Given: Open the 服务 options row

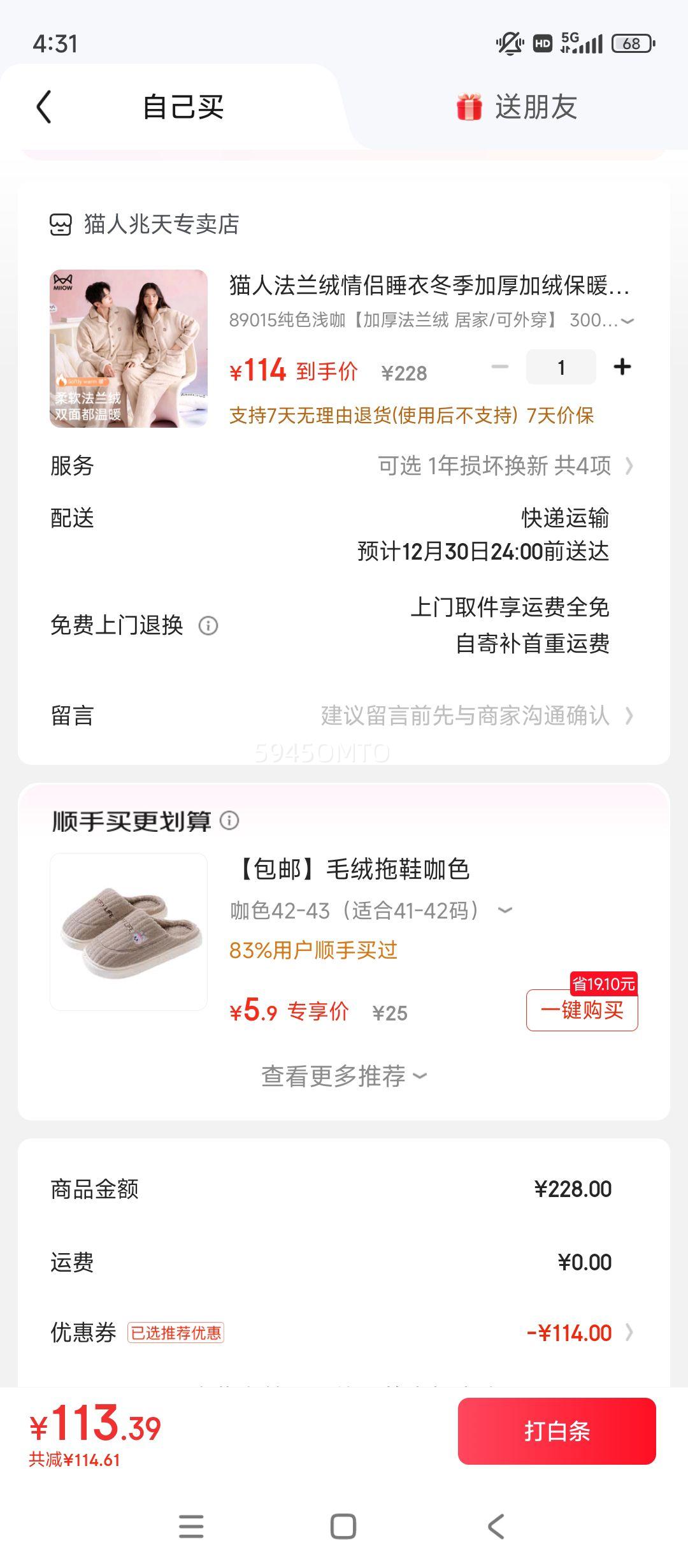Looking at the screenshot, I should click(344, 466).
